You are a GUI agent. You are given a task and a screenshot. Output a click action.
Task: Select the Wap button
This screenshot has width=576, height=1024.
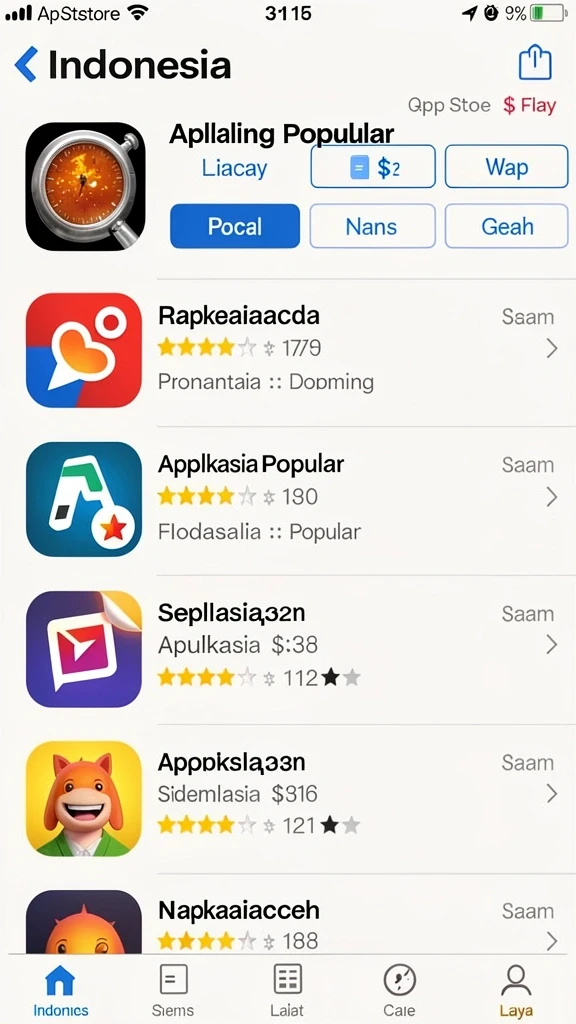pos(507,167)
